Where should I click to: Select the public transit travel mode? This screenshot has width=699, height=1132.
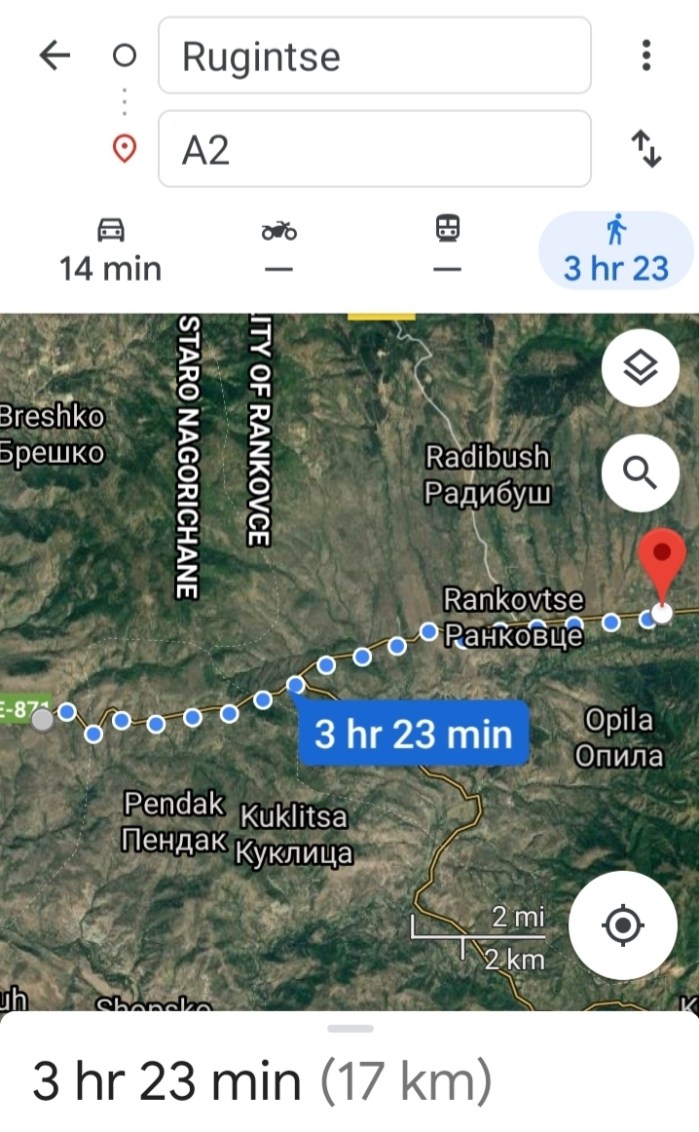[x=447, y=250]
